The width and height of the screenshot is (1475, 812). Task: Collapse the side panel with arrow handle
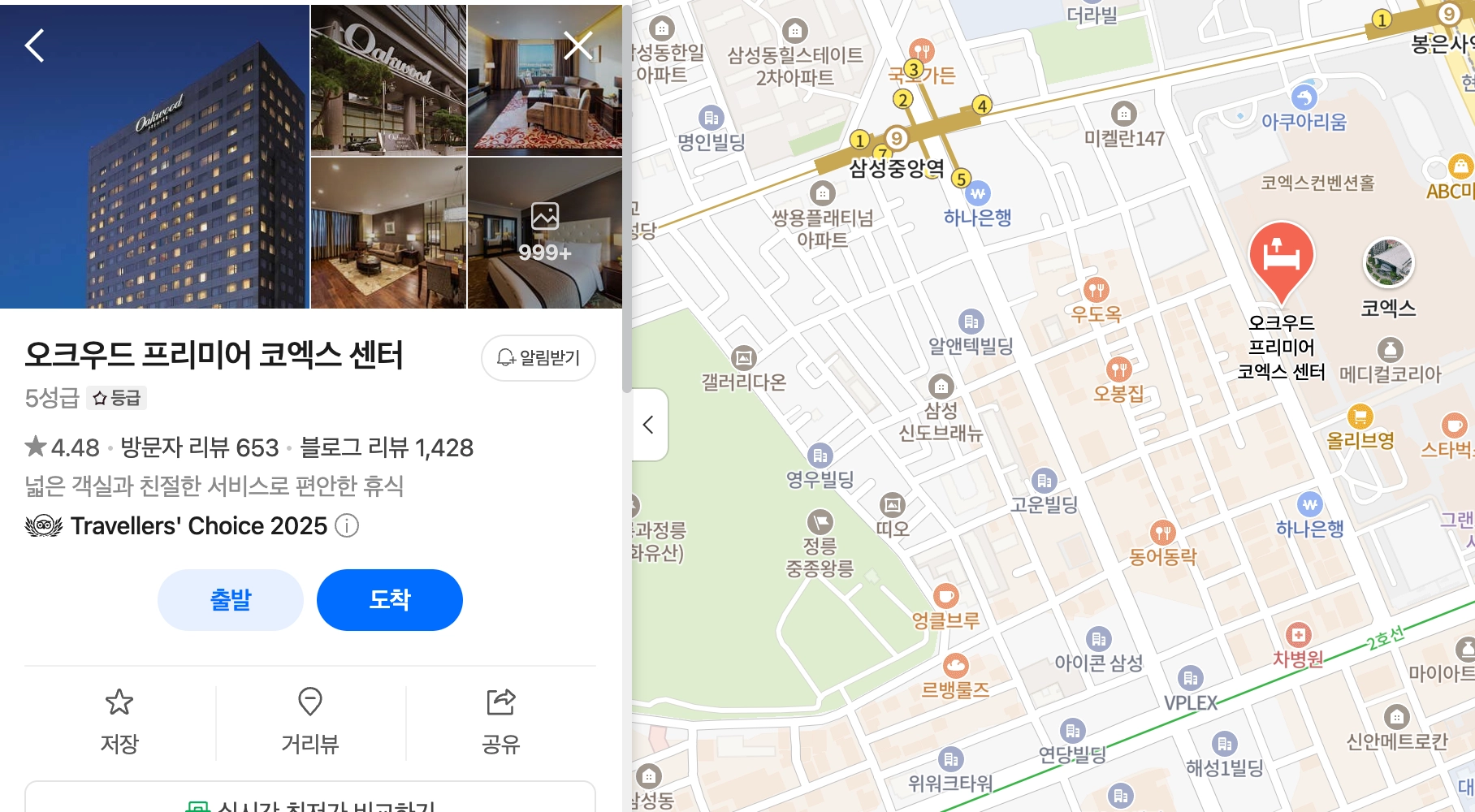click(649, 425)
